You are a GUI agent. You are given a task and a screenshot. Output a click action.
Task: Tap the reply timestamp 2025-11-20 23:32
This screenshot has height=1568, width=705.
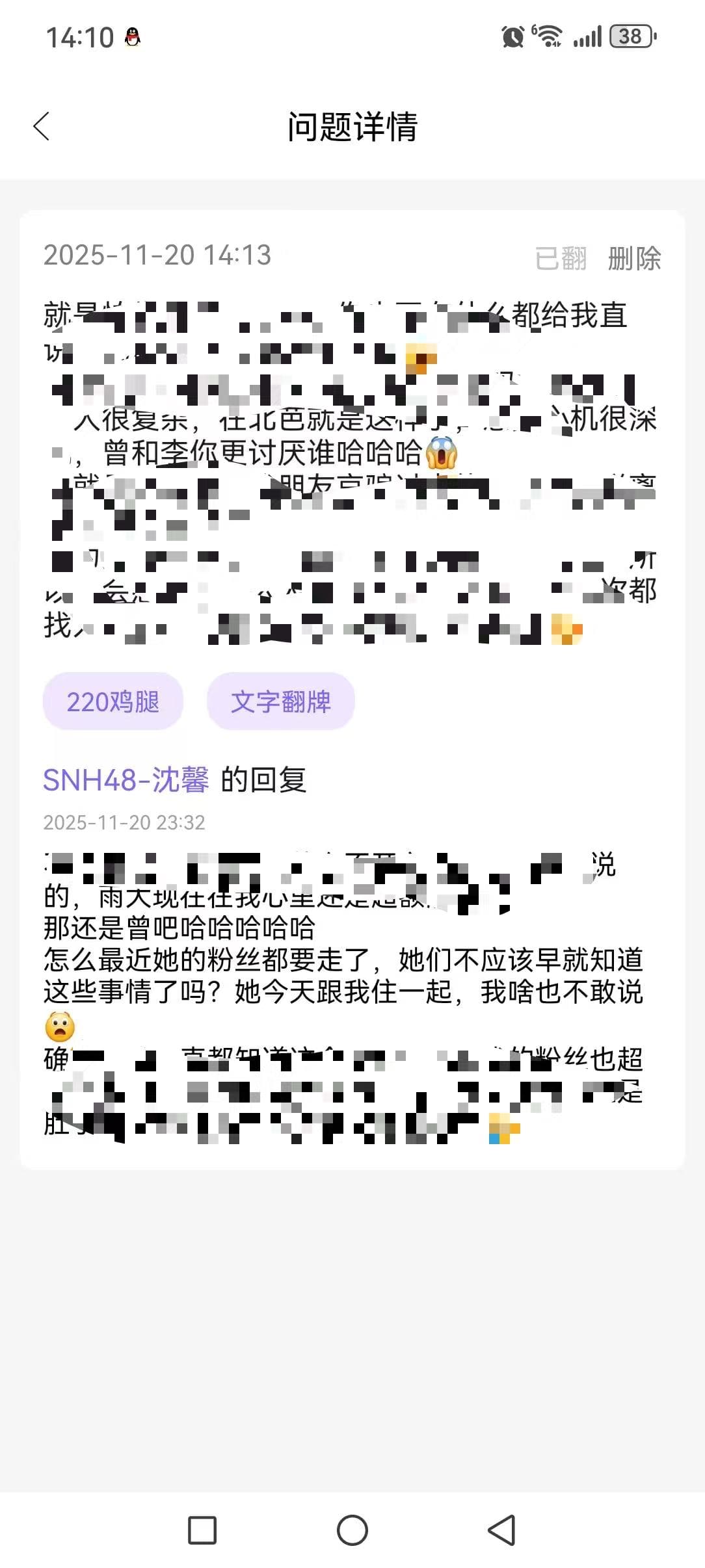[124, 822]
